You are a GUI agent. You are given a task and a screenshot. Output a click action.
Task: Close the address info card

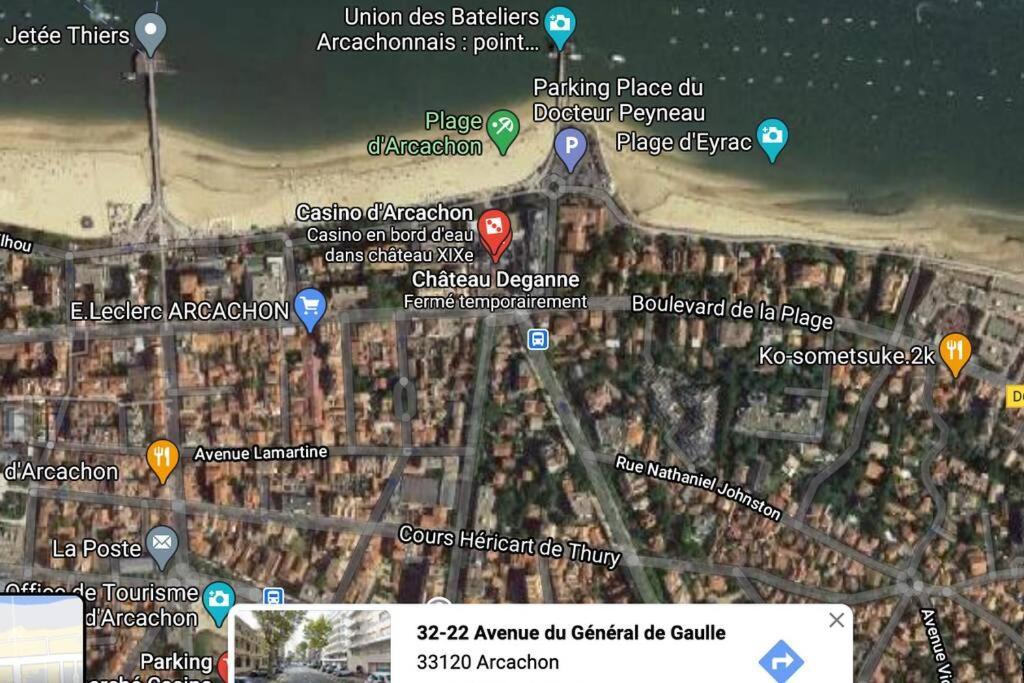pos(836,620)
